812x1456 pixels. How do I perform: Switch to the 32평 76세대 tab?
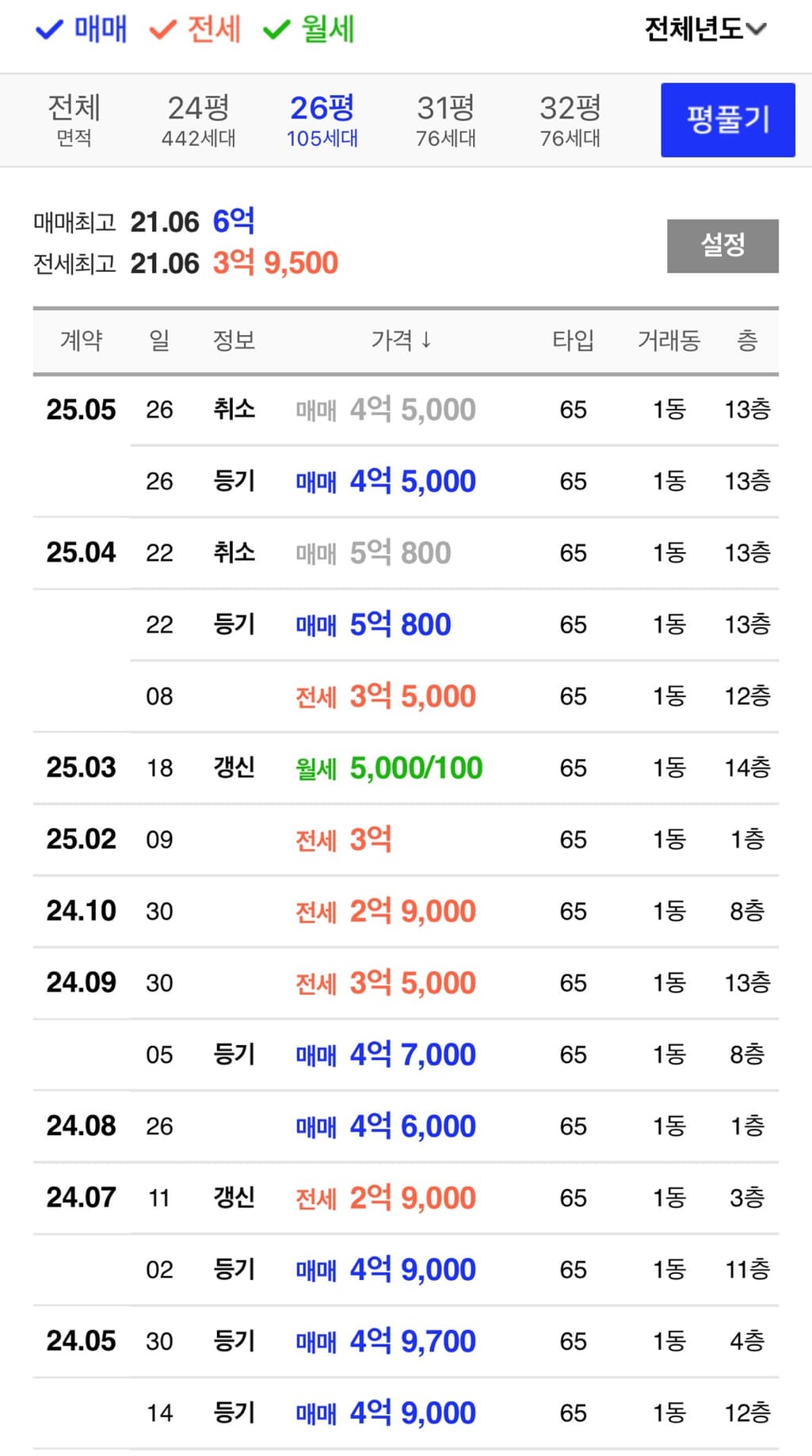[x=570, y=120]
